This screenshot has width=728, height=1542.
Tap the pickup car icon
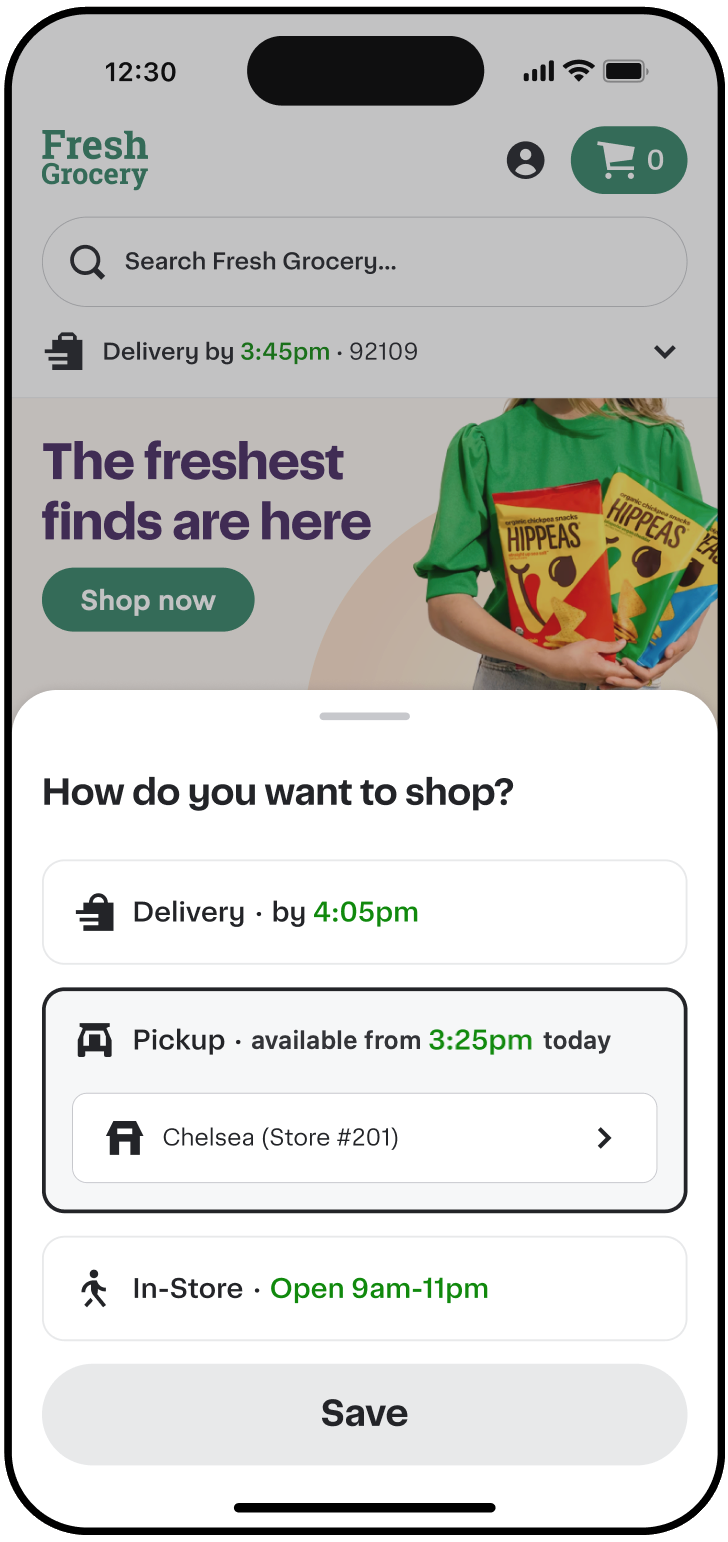coord(95,1040)
